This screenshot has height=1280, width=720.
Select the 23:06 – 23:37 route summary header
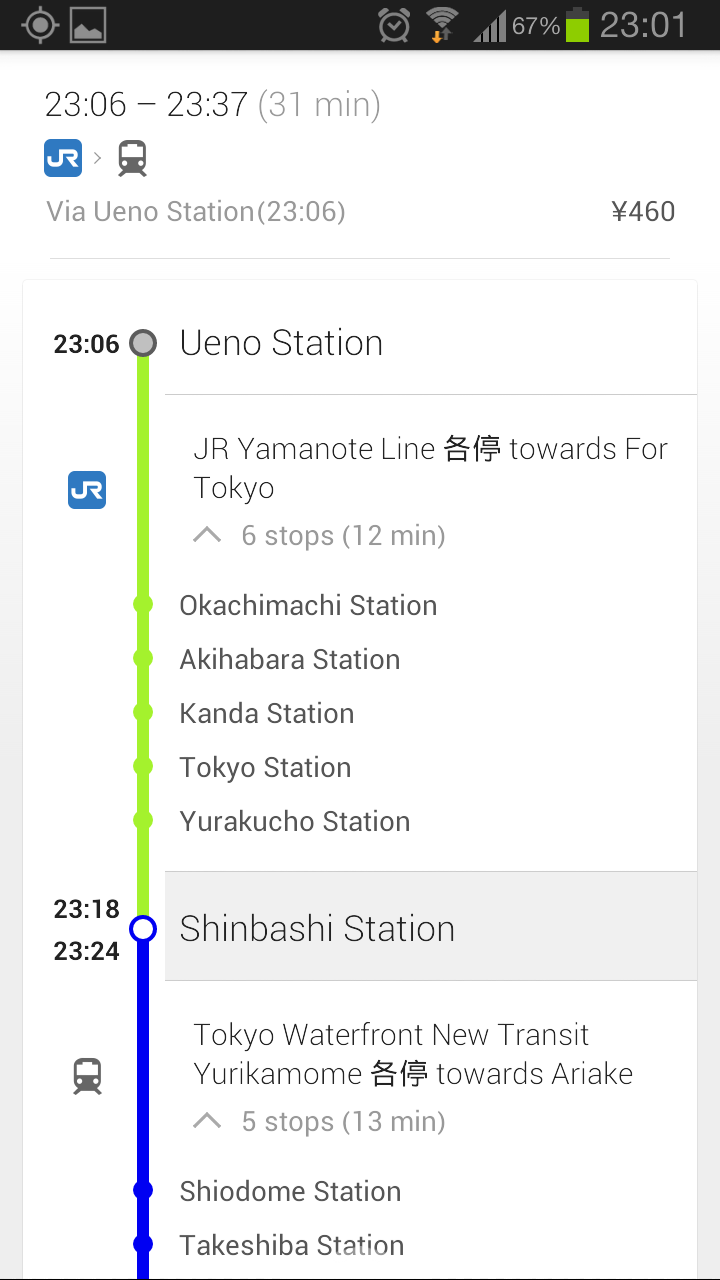coord(360,156)
